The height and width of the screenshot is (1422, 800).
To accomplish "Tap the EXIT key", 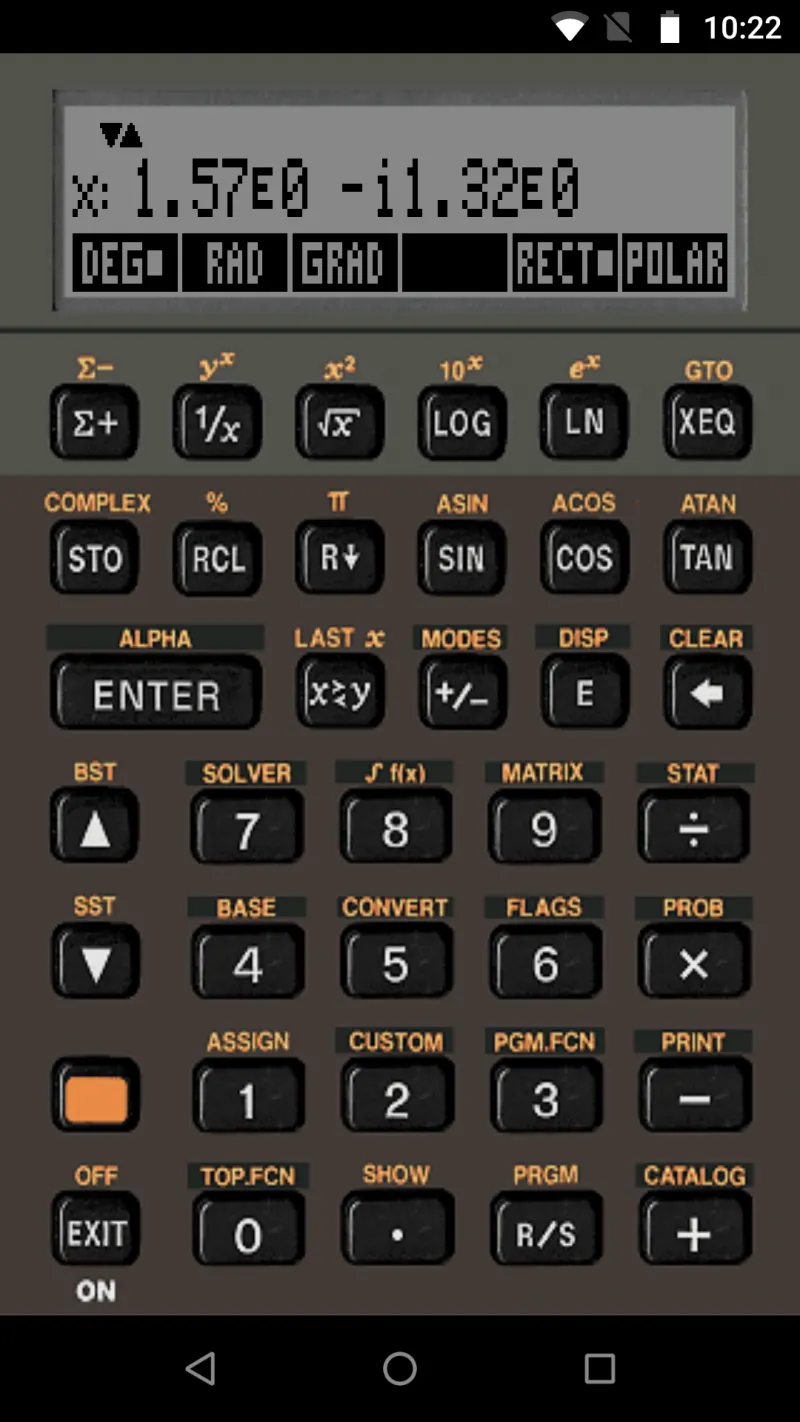I will pyautogui.click(x=95, y=1232).
